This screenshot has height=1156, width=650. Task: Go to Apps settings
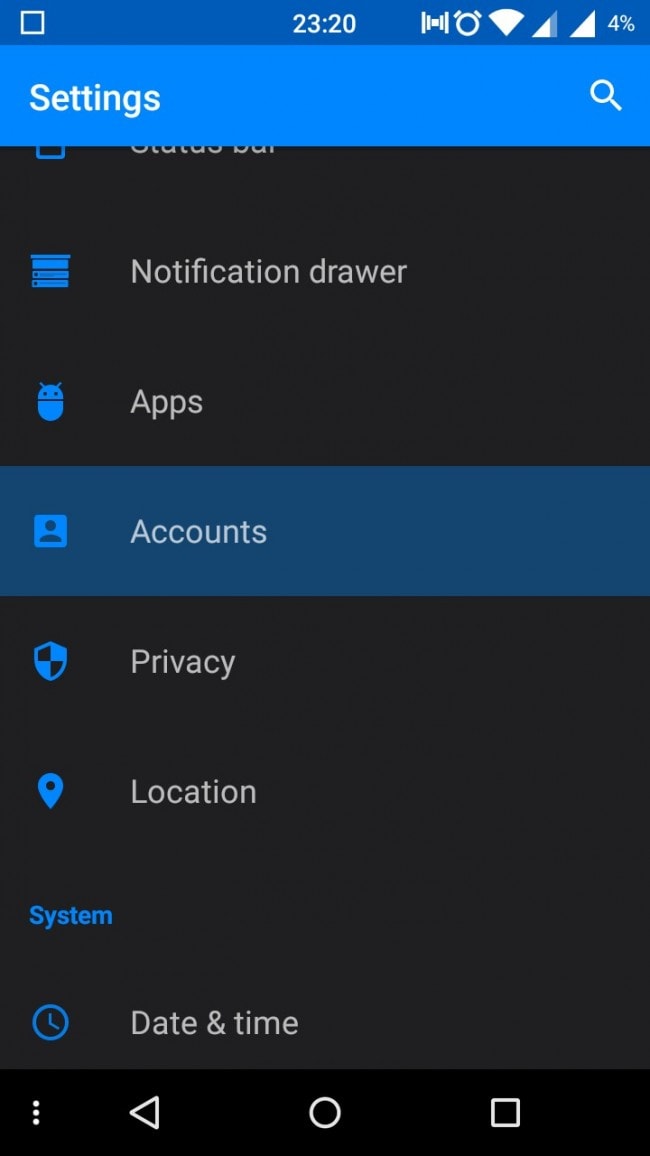166,402
